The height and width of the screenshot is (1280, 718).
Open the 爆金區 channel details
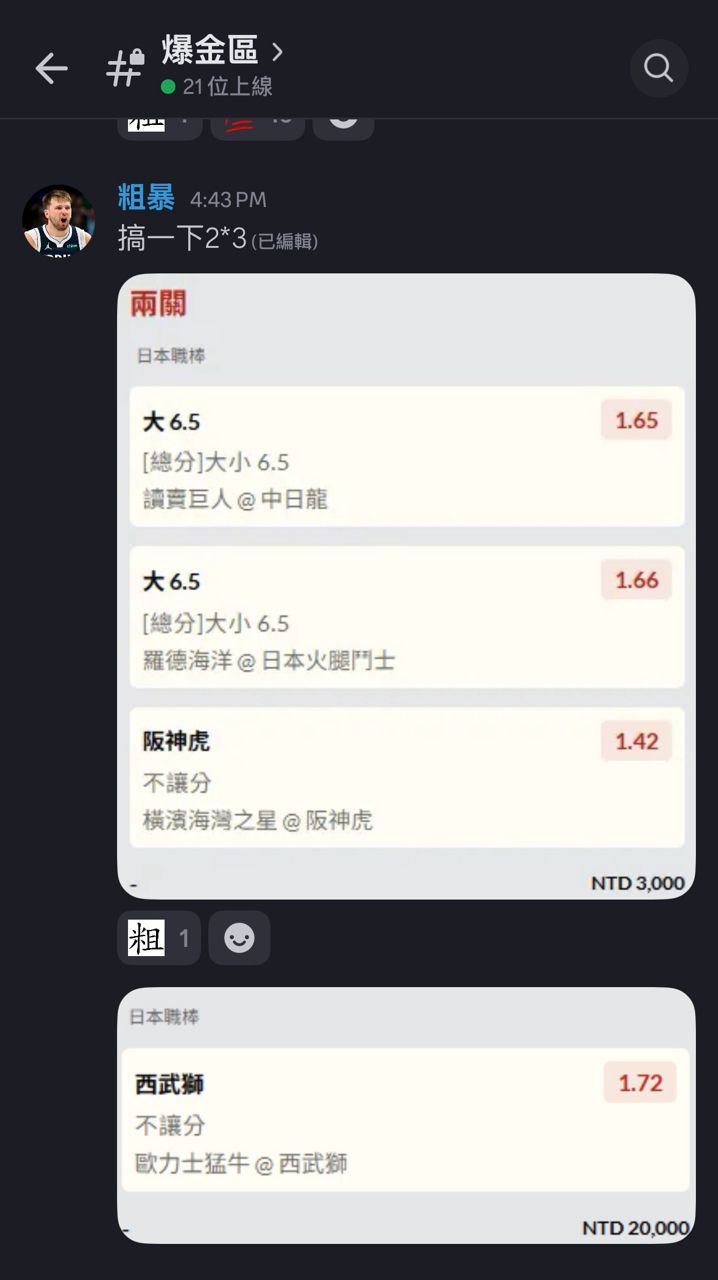coord(220,52)
